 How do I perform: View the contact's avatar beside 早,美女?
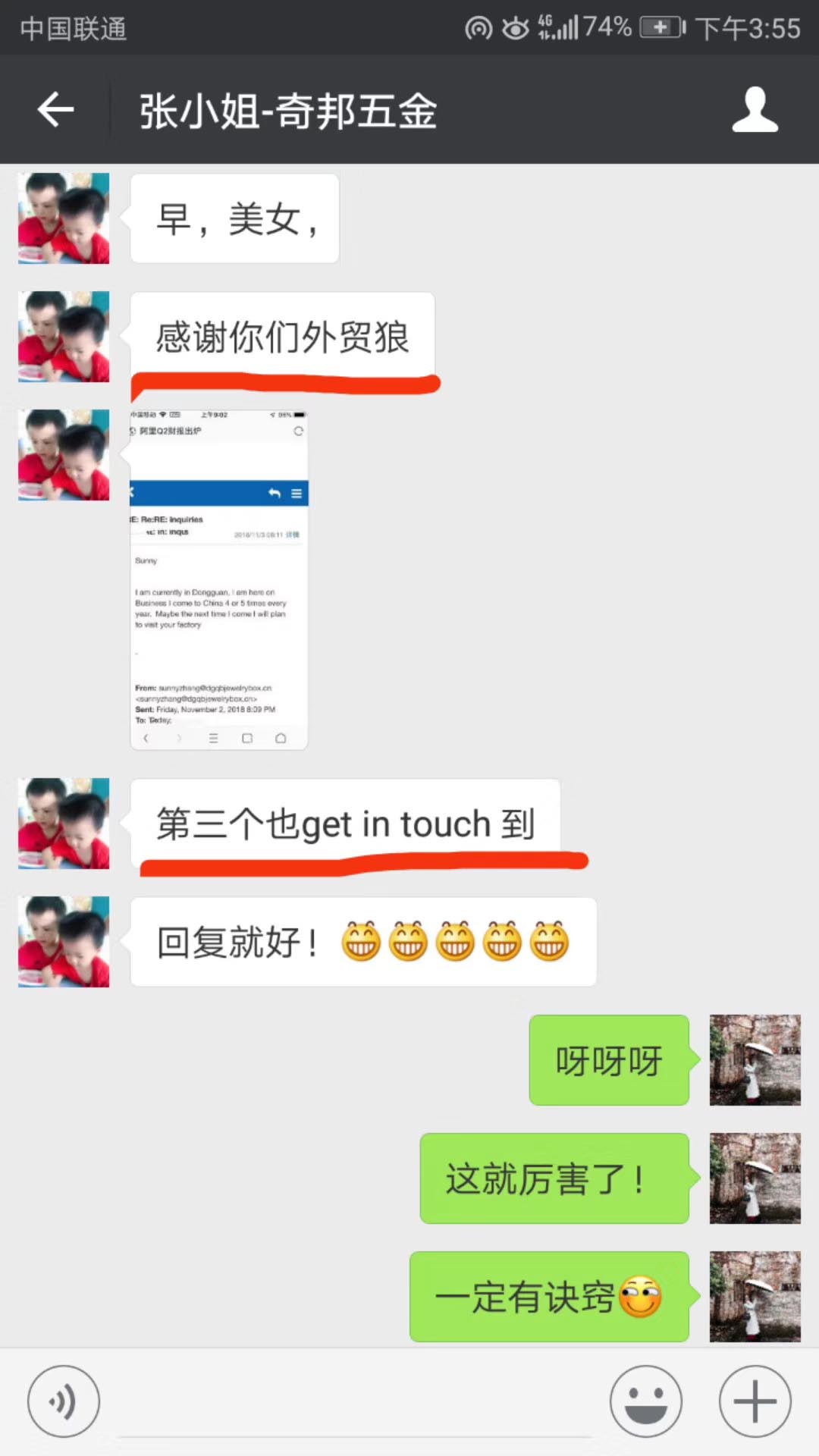(x=64, y=218)
